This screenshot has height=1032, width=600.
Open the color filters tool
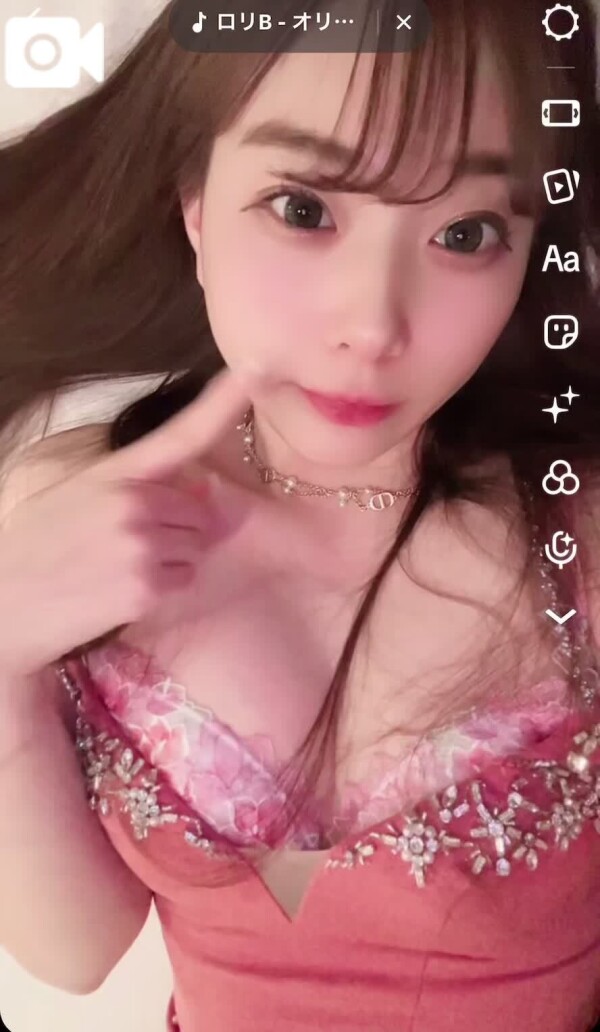click(x=560, y=478)
